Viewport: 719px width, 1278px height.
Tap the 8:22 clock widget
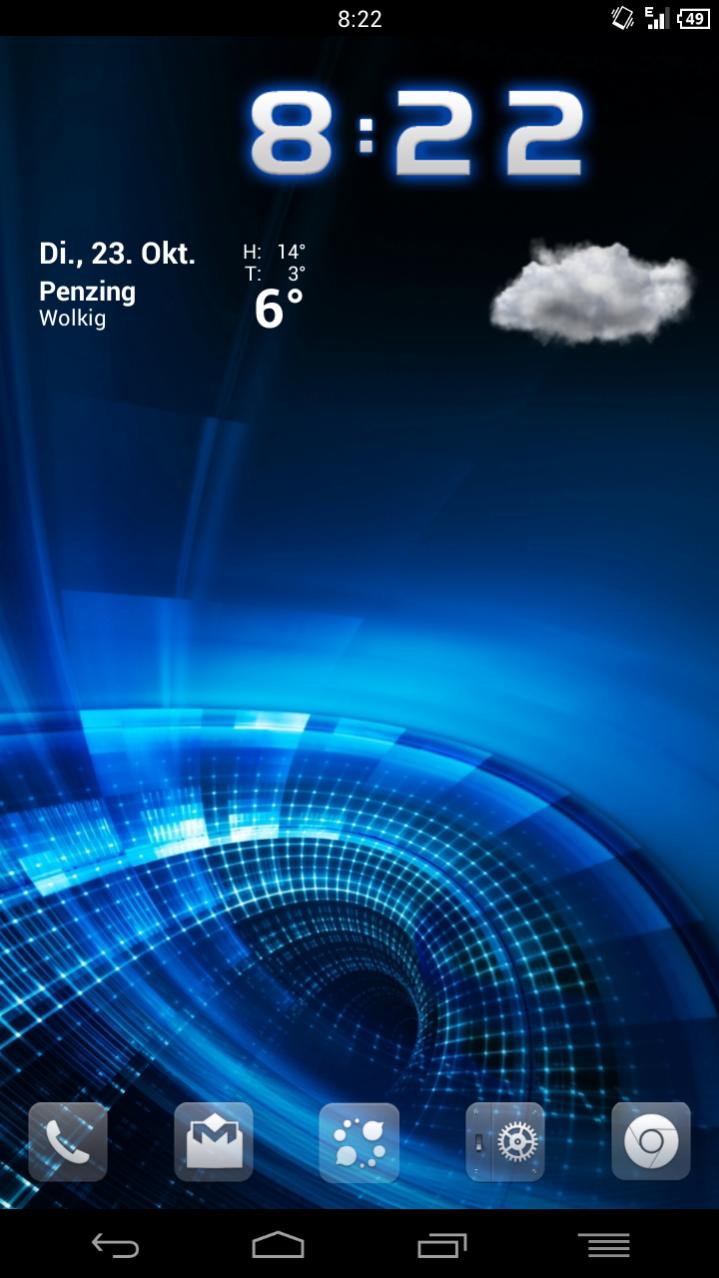coord(415,135)
